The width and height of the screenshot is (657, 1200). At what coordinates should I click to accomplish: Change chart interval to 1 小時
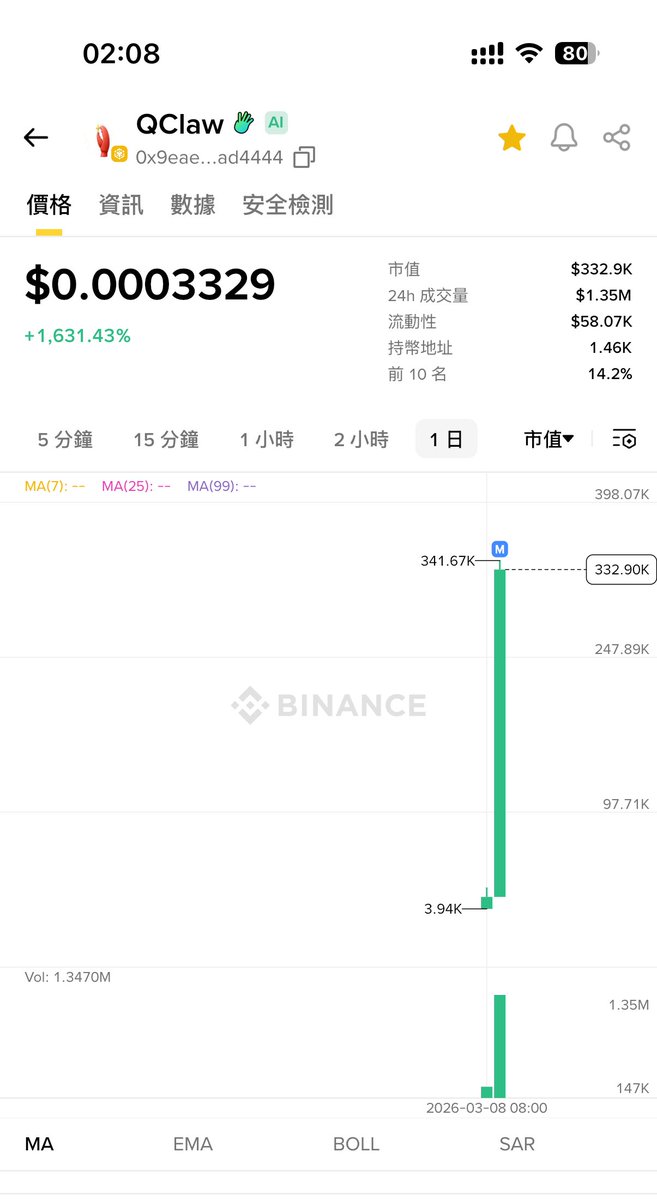(x=267, y=439)
